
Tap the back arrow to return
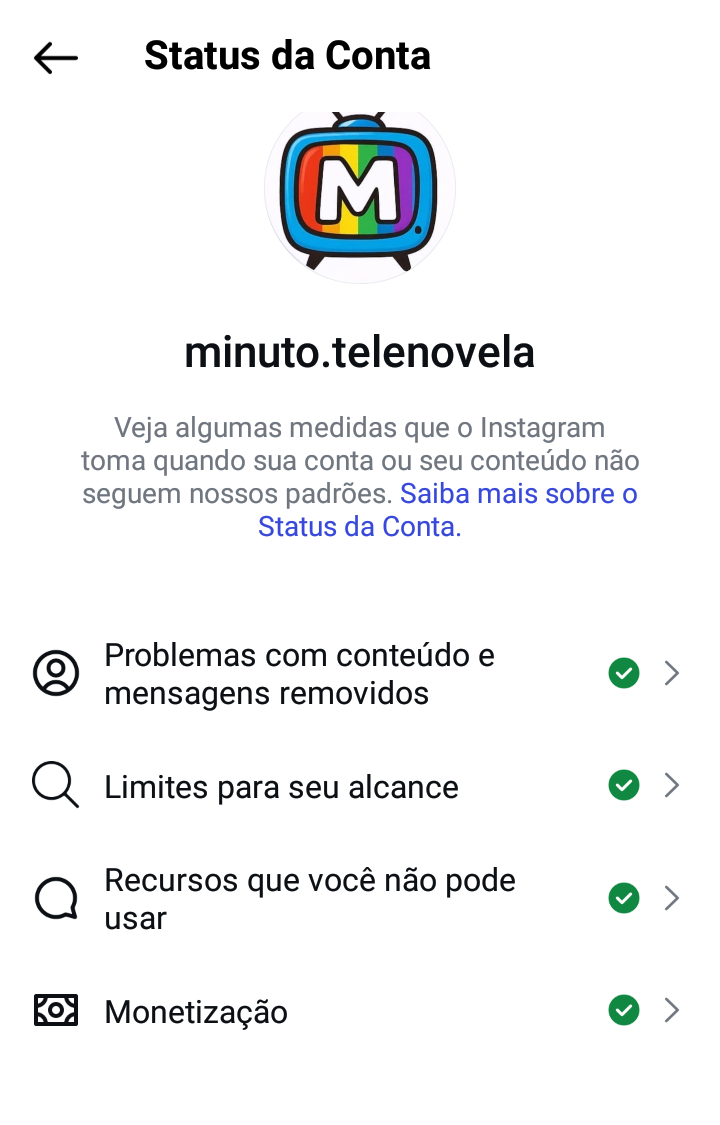pyautogui.click(x=55, y=57)
